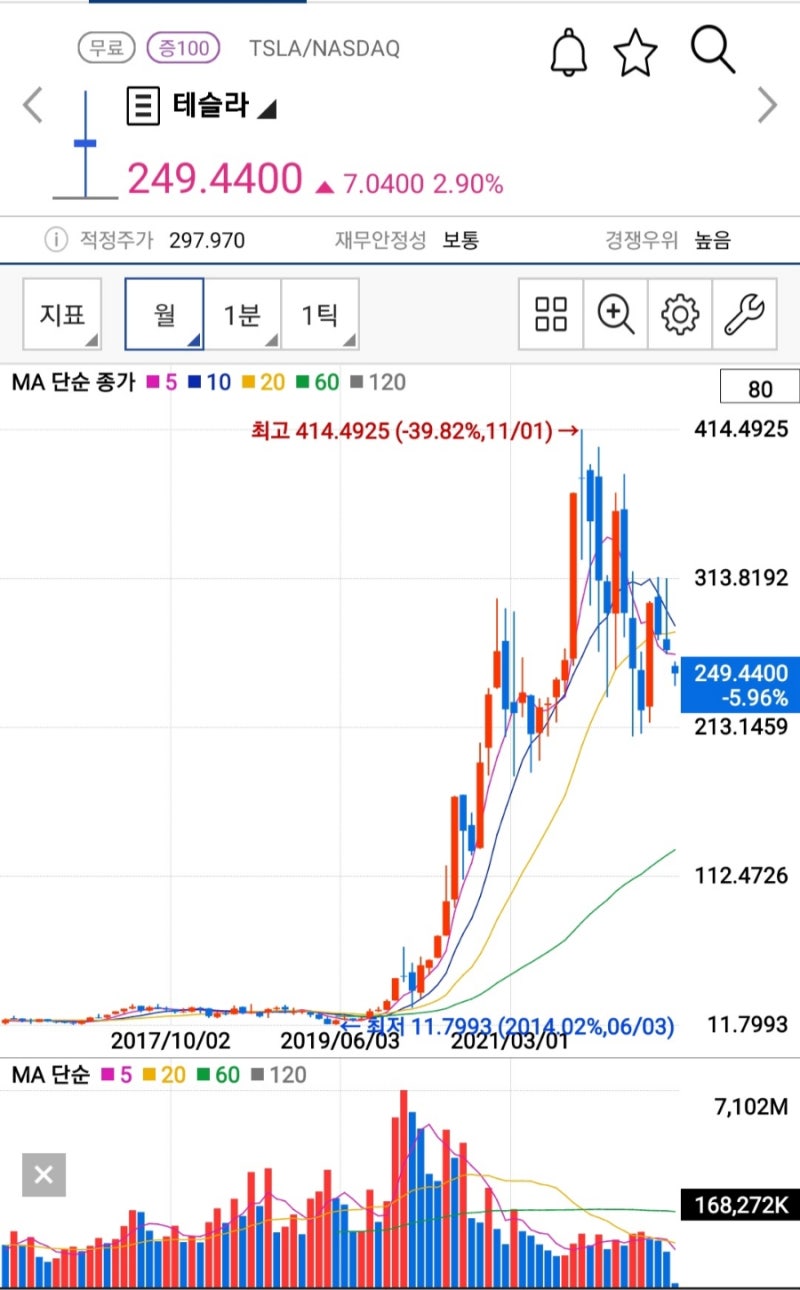This screenshot has width=800, height=1290.
Task: Open the stock search magnifier
Action: [712, 52]
